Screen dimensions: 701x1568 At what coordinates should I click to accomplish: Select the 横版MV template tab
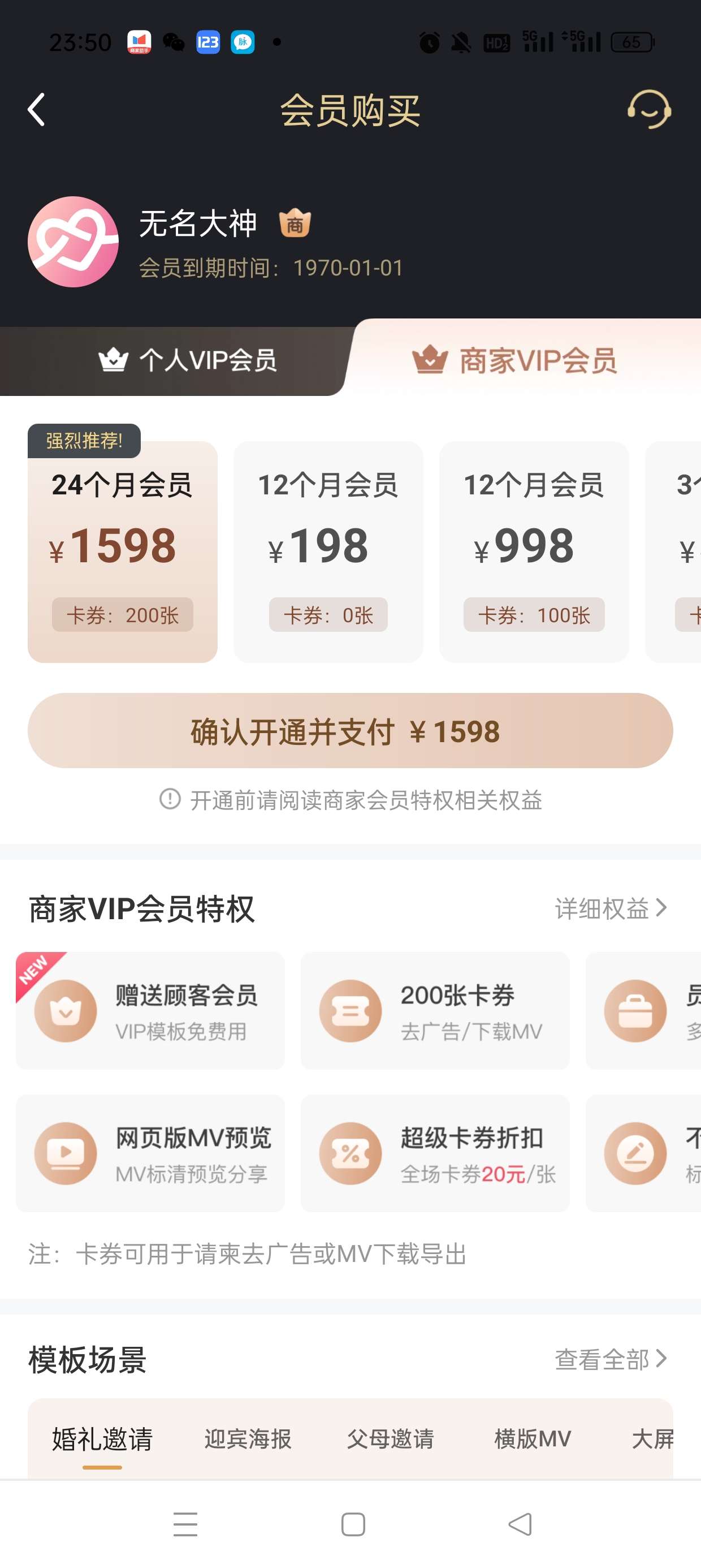(533, 1439)
